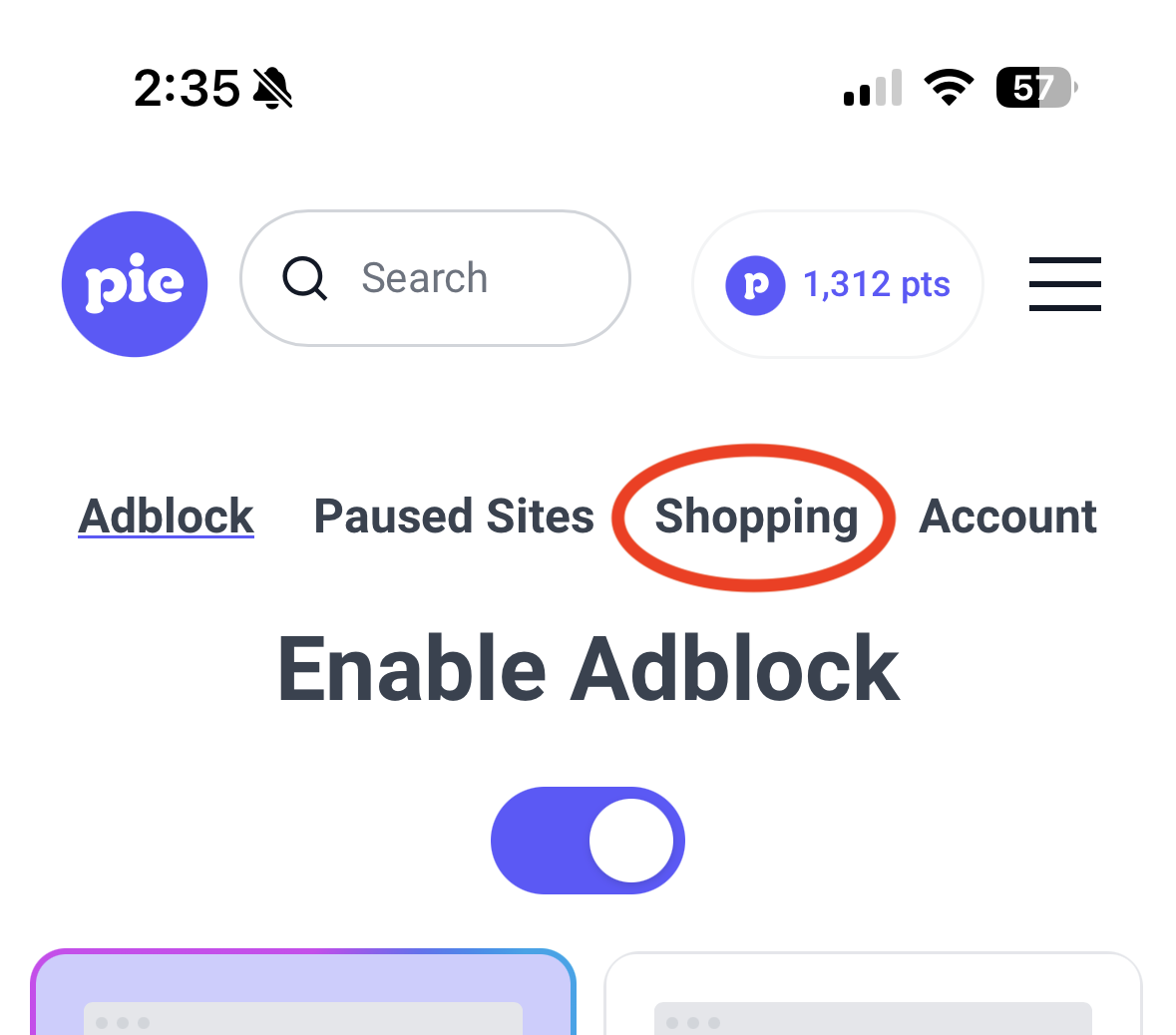Viewport: 1176px width, 1035px height.
Task: Open the Pie logo home
Action: (x=135, y=284)
